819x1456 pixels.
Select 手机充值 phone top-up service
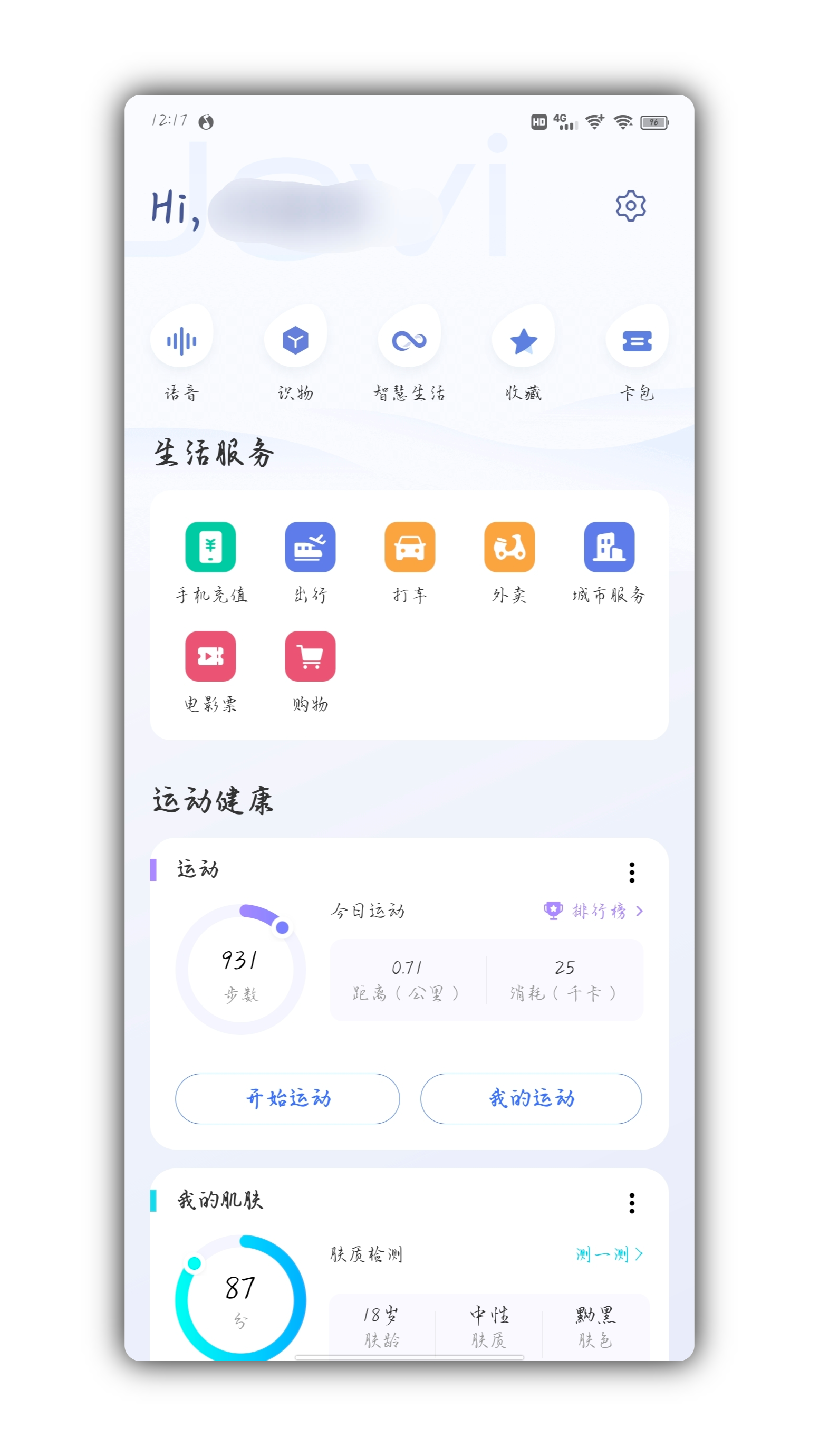coord(210,547)
